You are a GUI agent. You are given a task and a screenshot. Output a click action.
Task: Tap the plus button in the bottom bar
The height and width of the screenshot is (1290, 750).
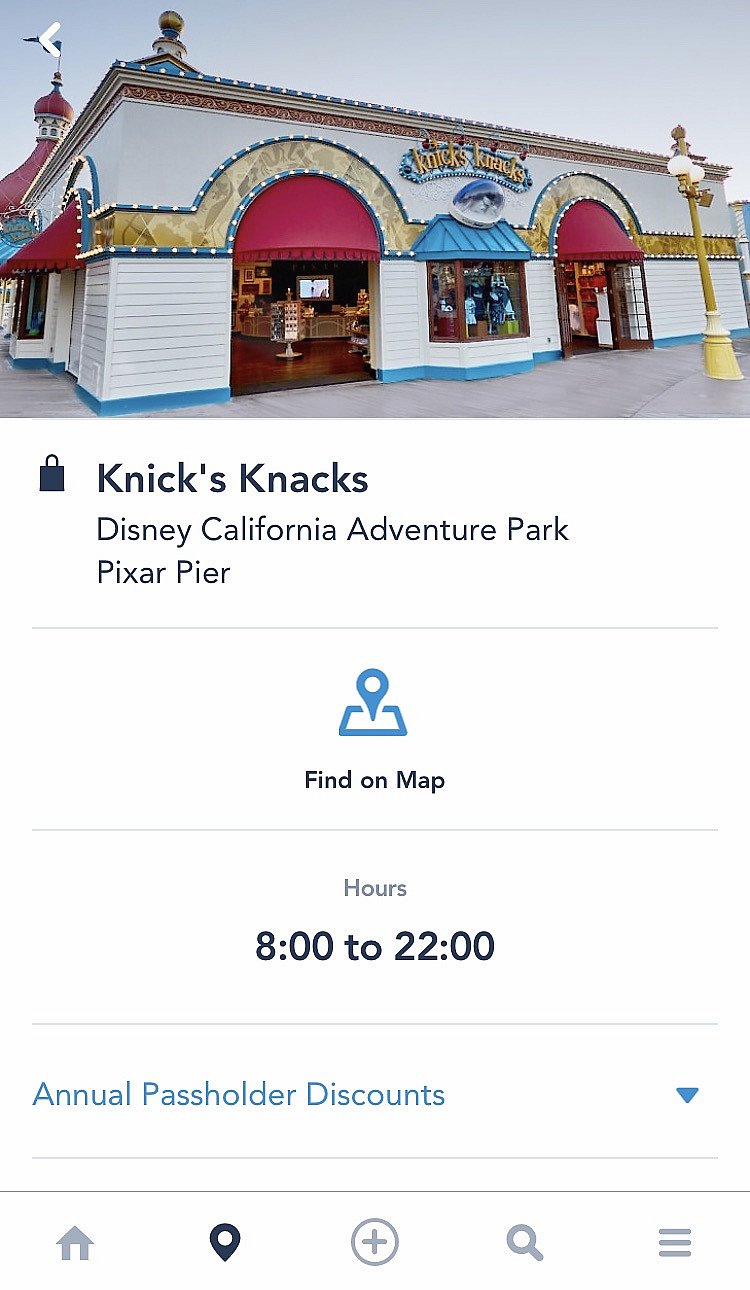point(375,1243)
